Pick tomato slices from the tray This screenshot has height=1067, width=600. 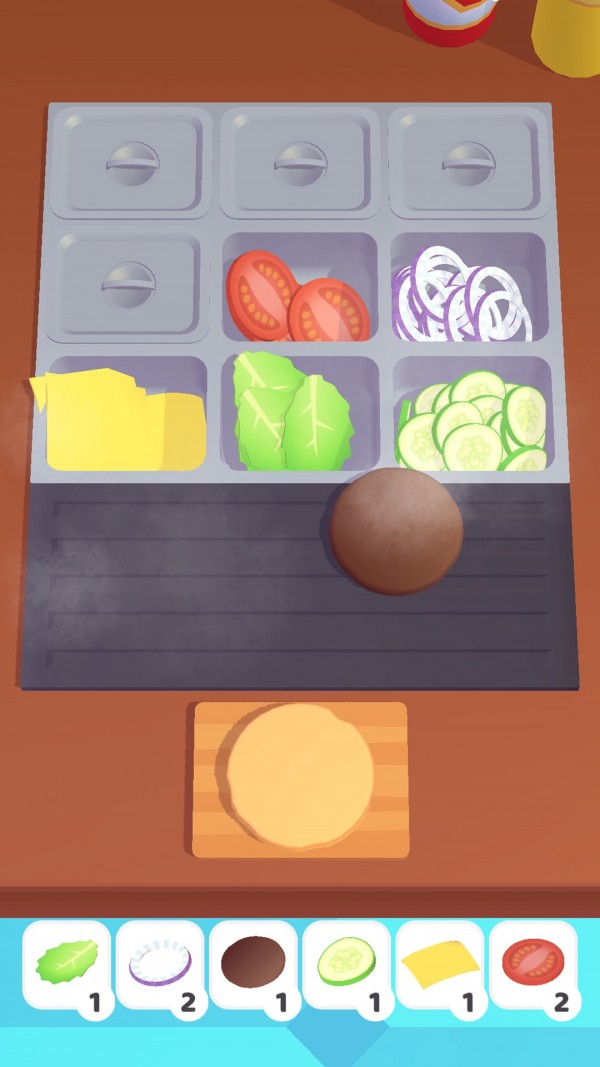pos(298,297)
